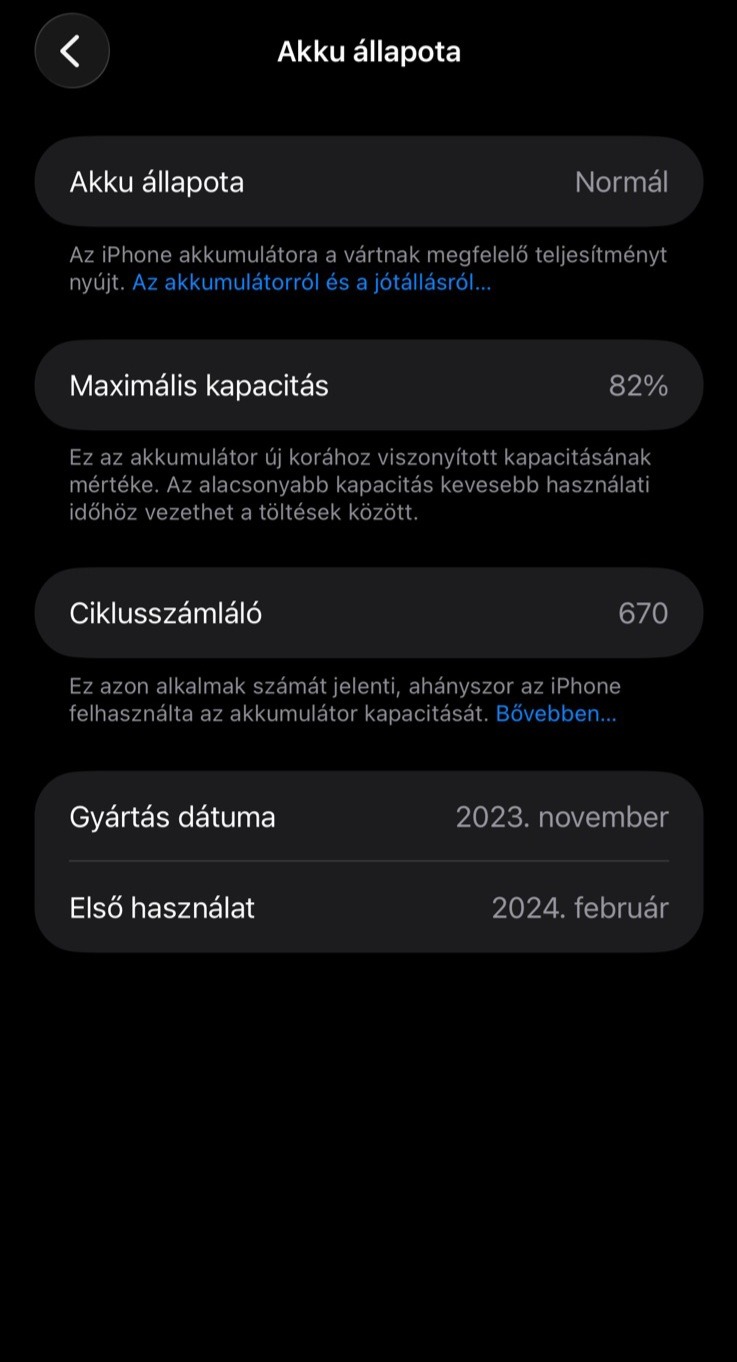
Task: Go back using the top-left arrow
Action: (72, 51)
